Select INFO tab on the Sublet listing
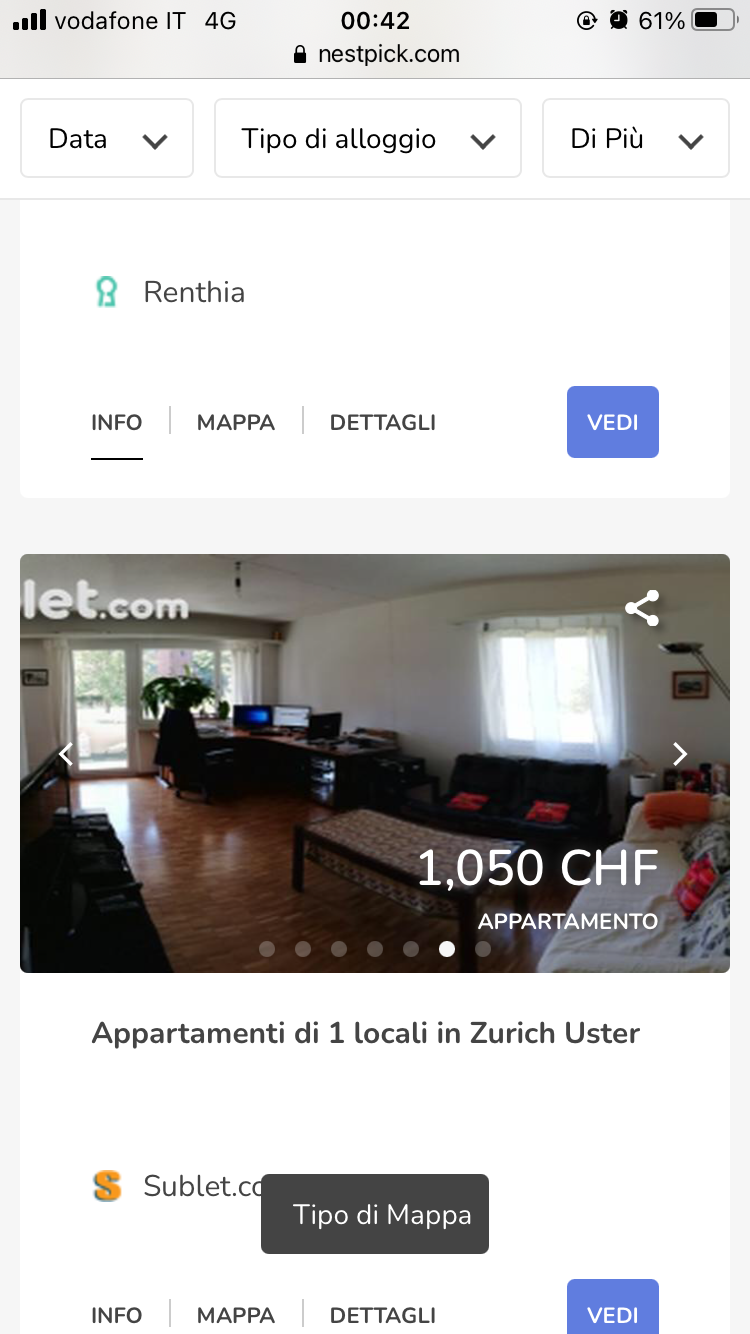The height and width of the screenshot is (1334, 750). [x=117, y=1314]
